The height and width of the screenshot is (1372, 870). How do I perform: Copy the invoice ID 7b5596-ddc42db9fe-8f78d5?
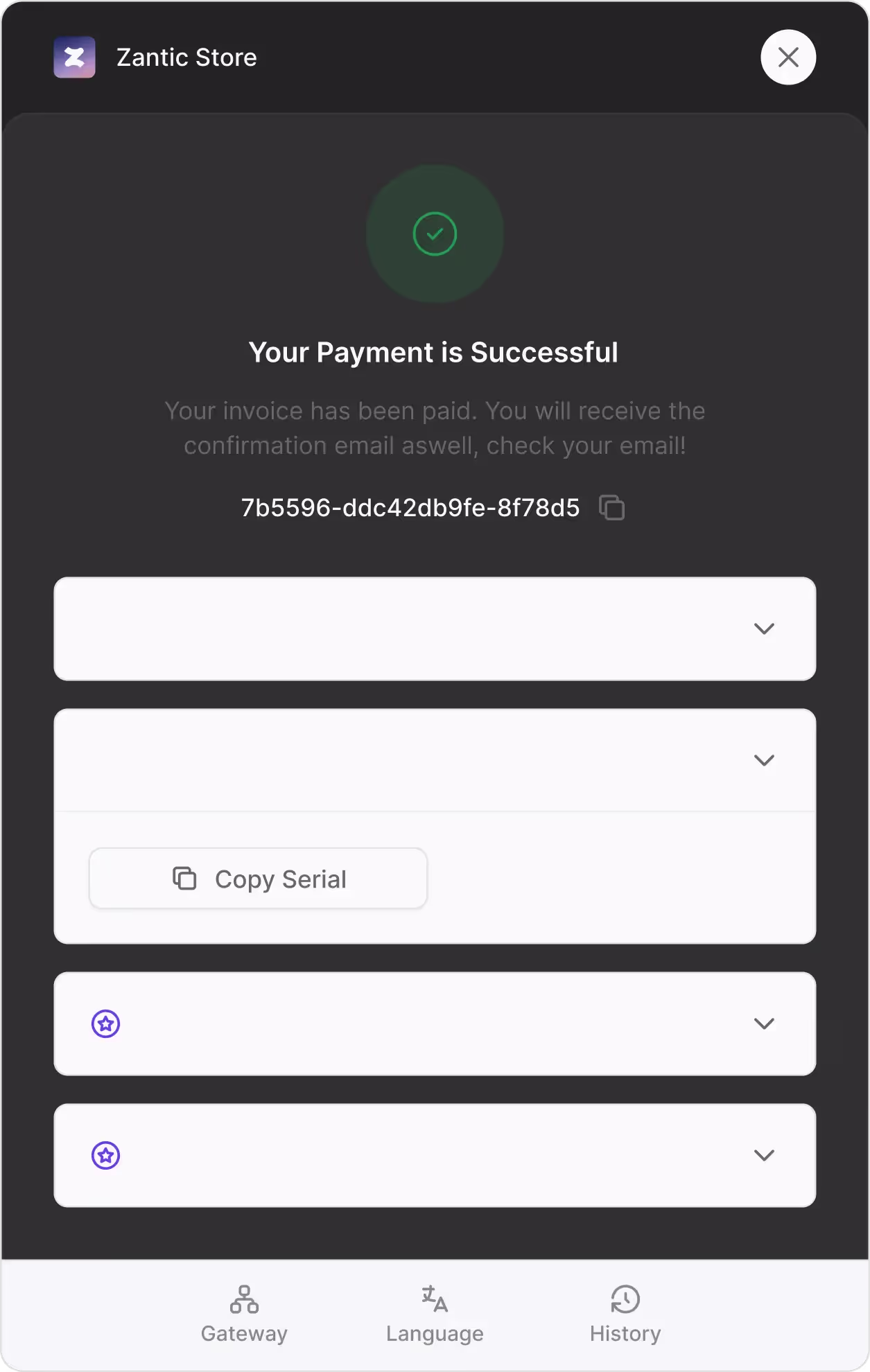pos(611,508)
